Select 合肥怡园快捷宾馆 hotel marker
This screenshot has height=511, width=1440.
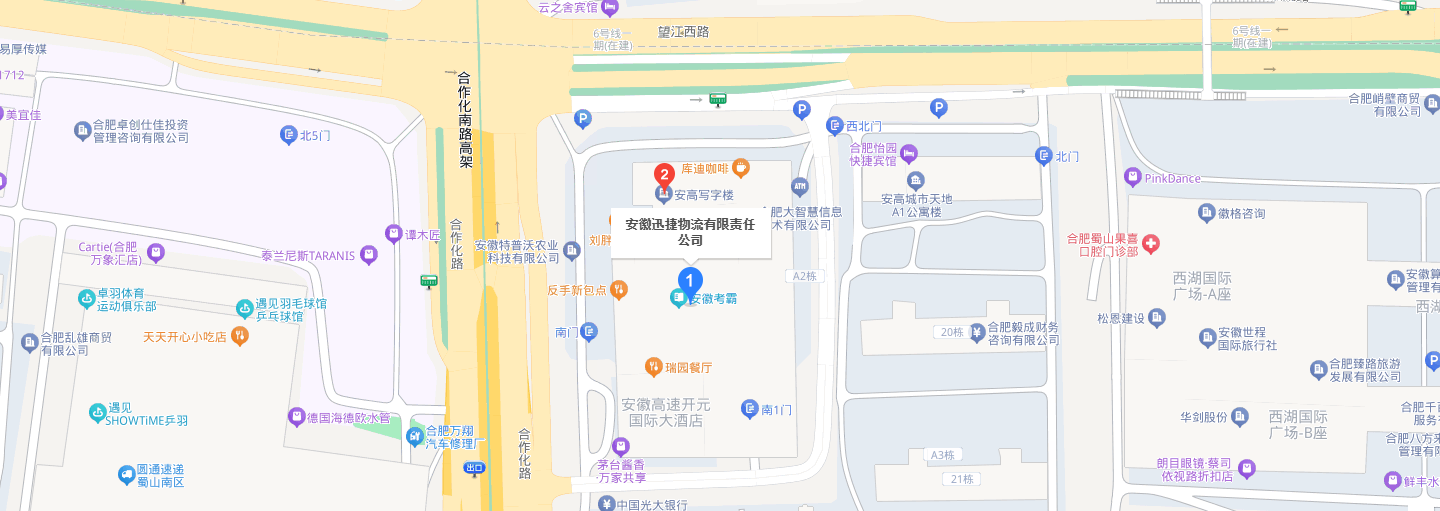click(x=909, y=153)
